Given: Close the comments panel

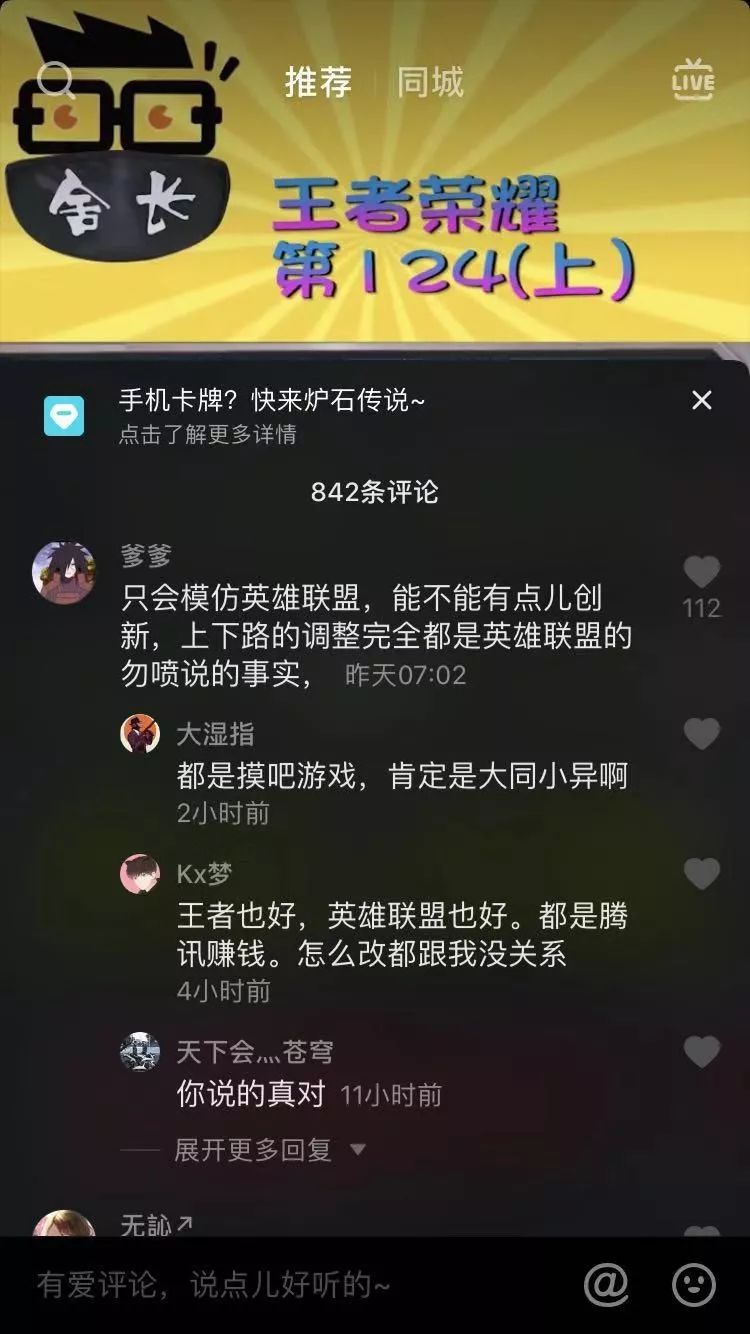Looking at the screenshot, I should (702, 400).
